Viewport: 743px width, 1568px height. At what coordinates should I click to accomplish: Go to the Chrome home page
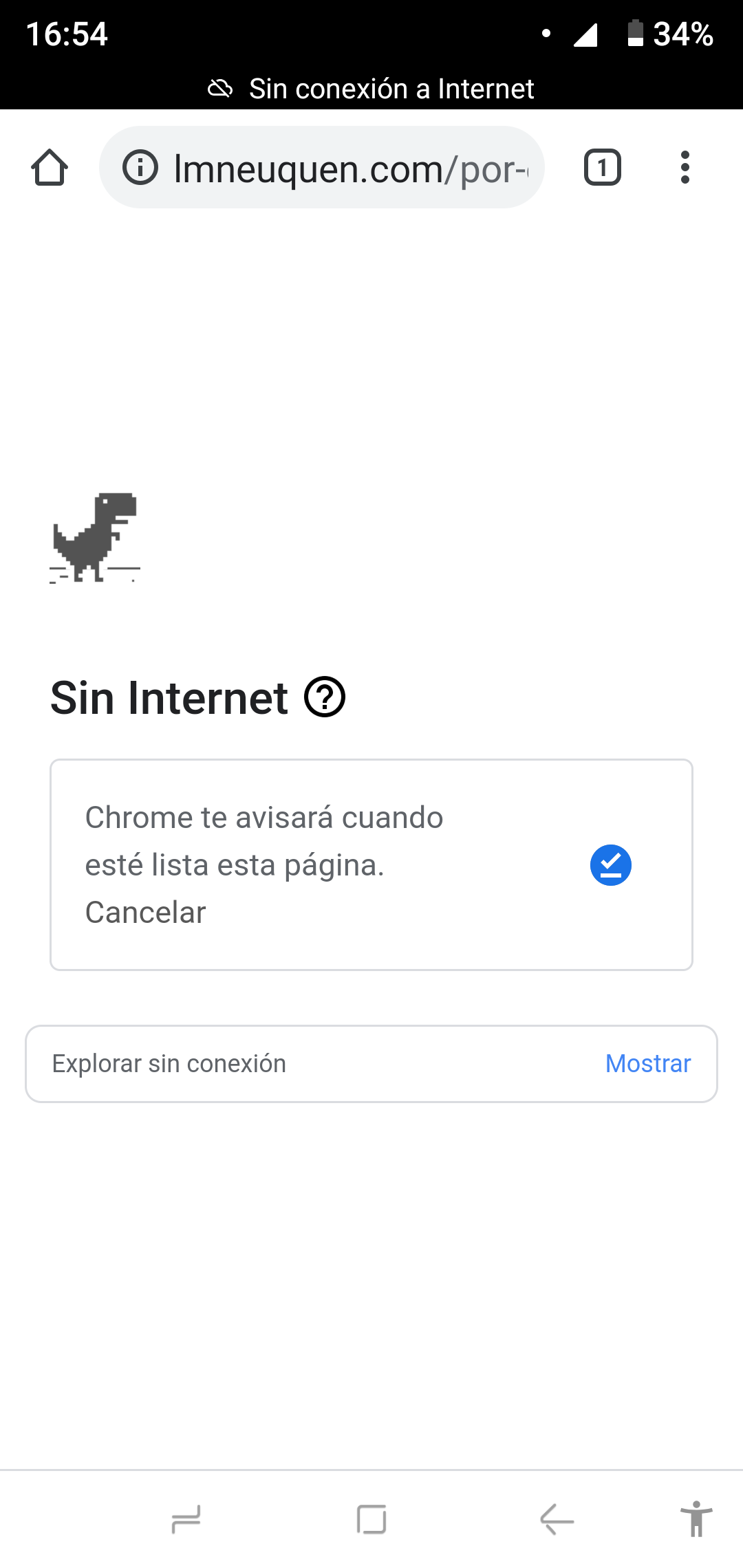click(50, 168)
